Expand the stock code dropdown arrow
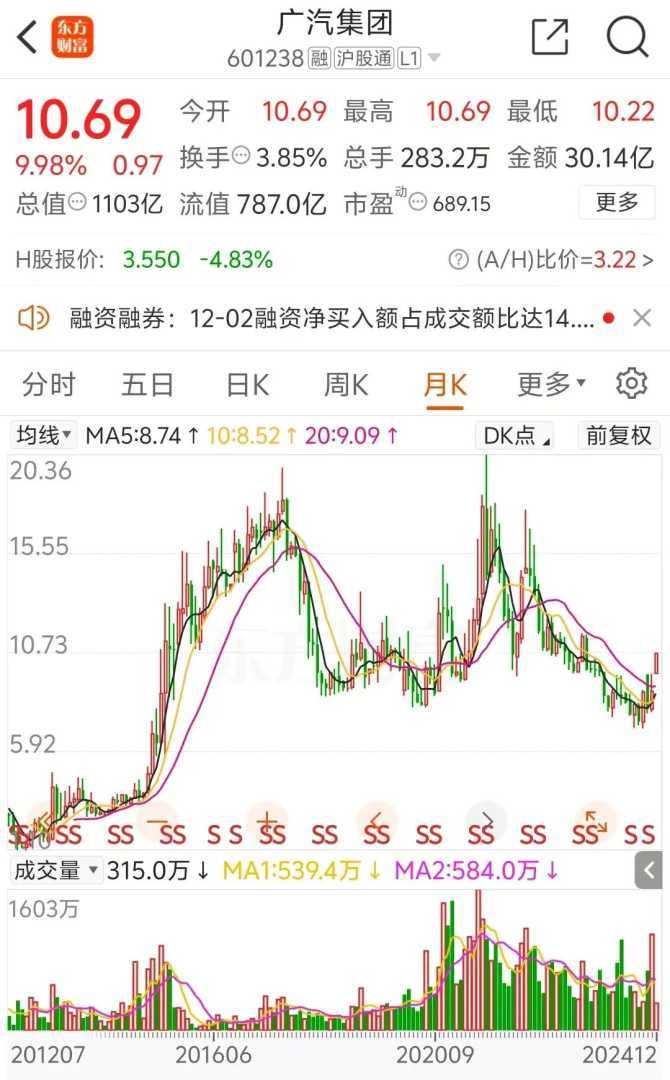This screenshot has height=1080, width=670. click(434, 59)
